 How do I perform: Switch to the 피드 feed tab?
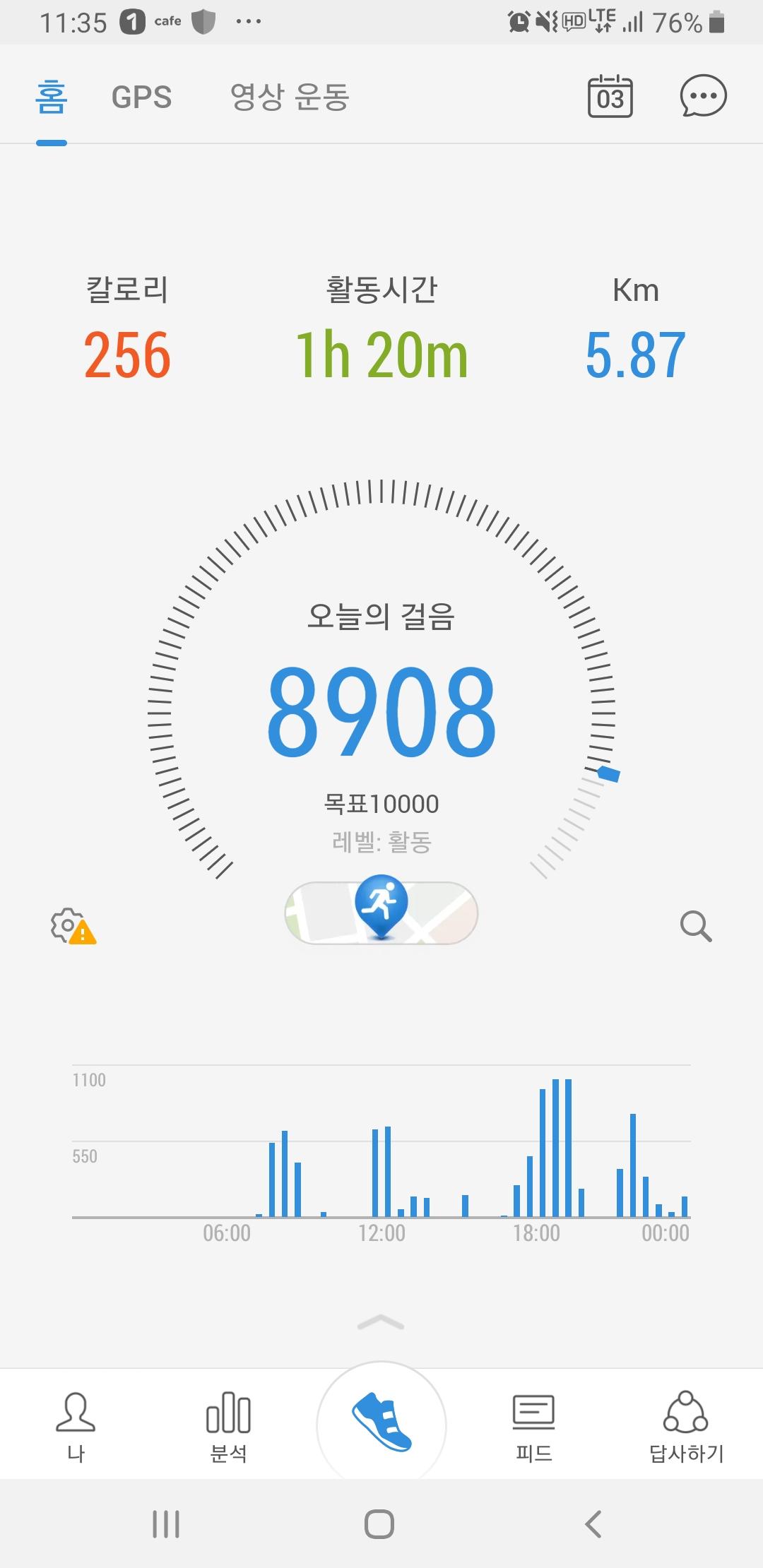pos(534,1427)
